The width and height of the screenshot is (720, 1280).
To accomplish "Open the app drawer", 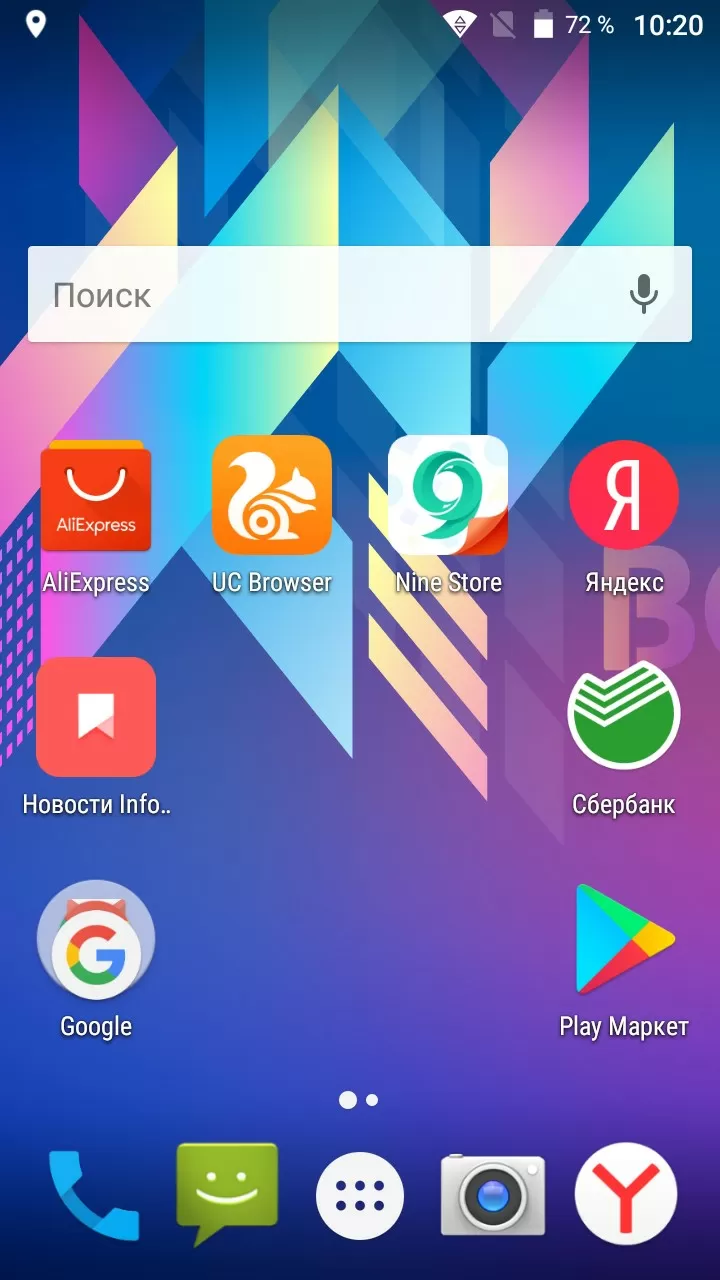I will 360,1195.
